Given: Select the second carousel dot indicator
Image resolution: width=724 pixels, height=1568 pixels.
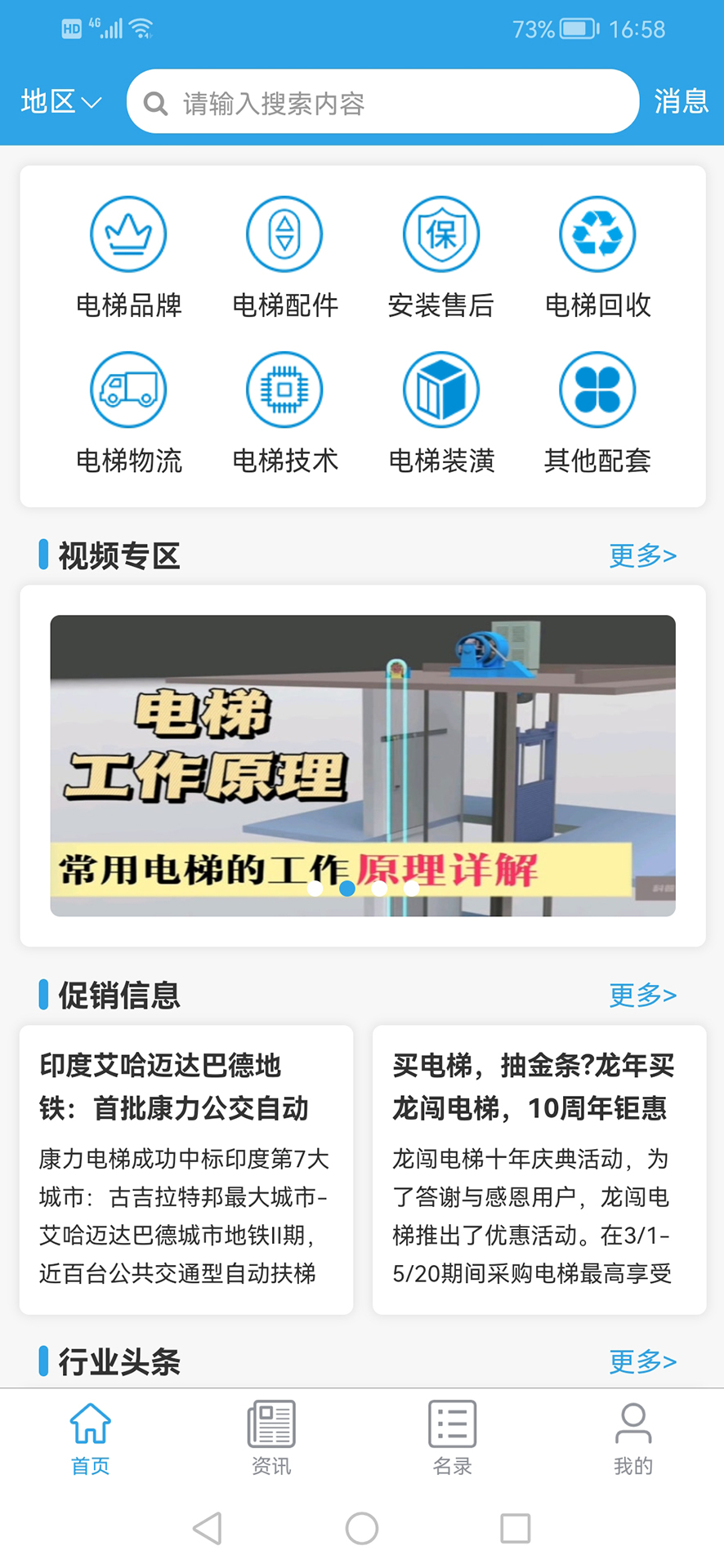Looking at the screenshot, I should 346,889.
